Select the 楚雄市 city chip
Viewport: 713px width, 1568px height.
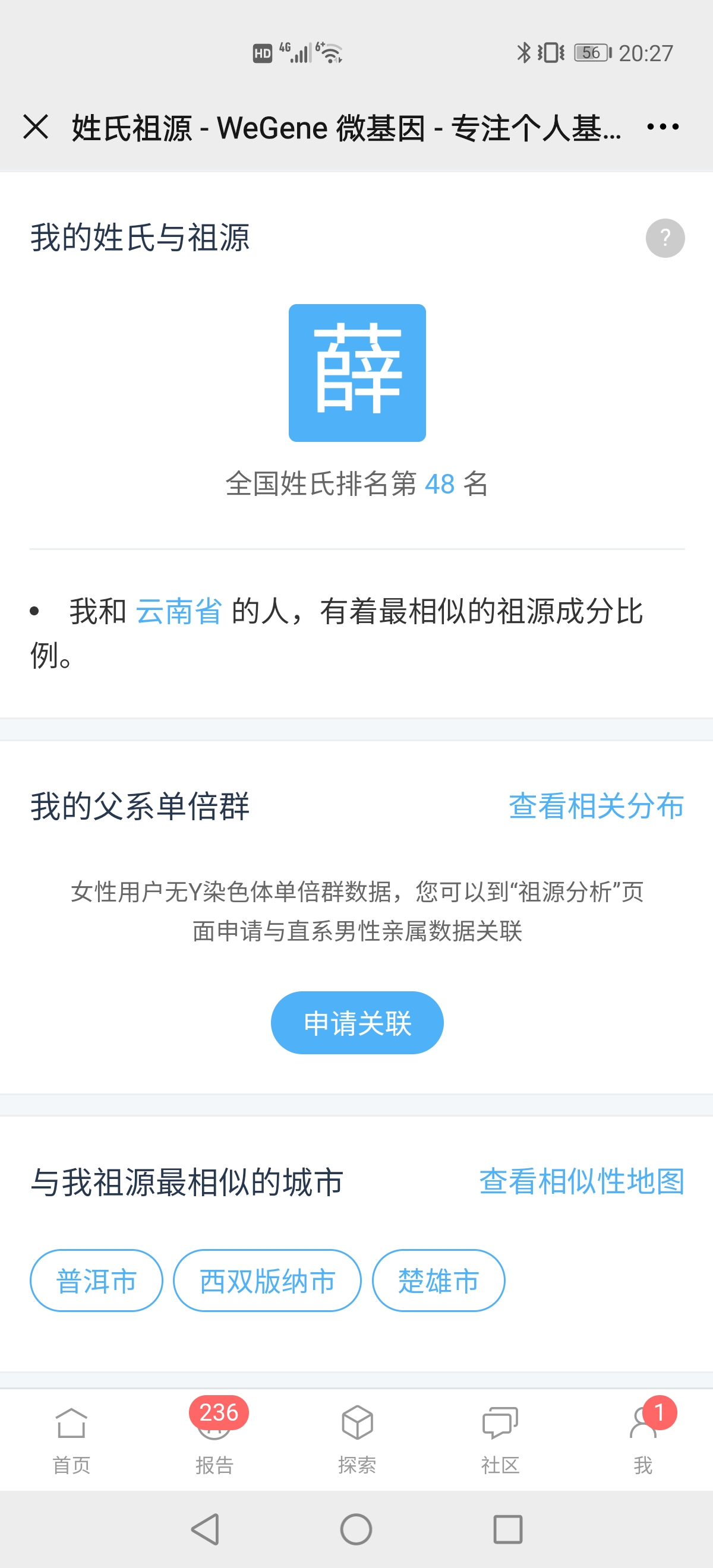(438, 1281)
